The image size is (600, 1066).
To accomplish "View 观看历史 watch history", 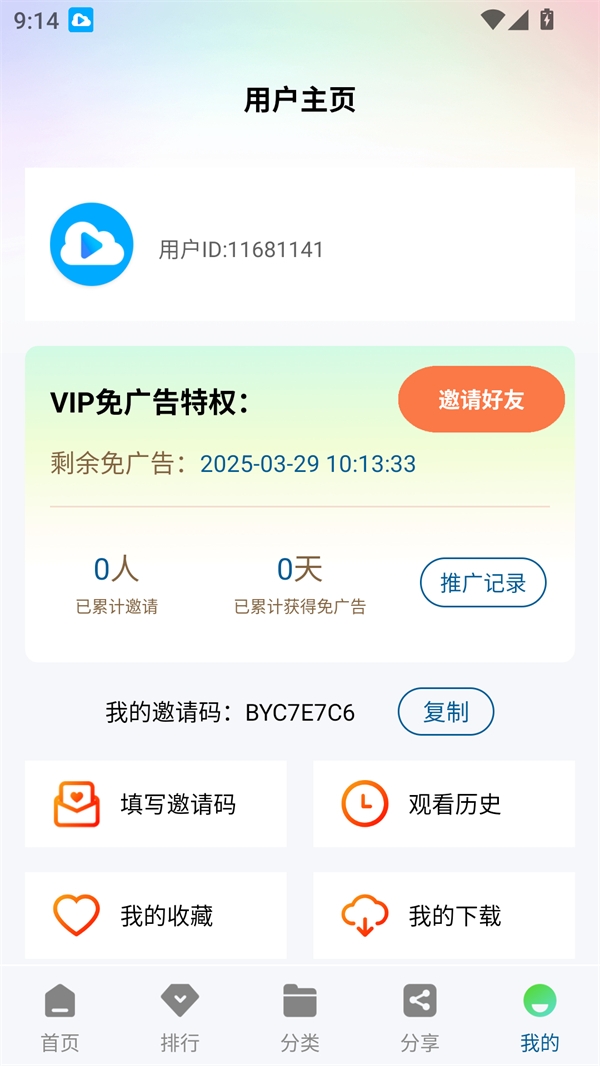I will pos(443,804).
